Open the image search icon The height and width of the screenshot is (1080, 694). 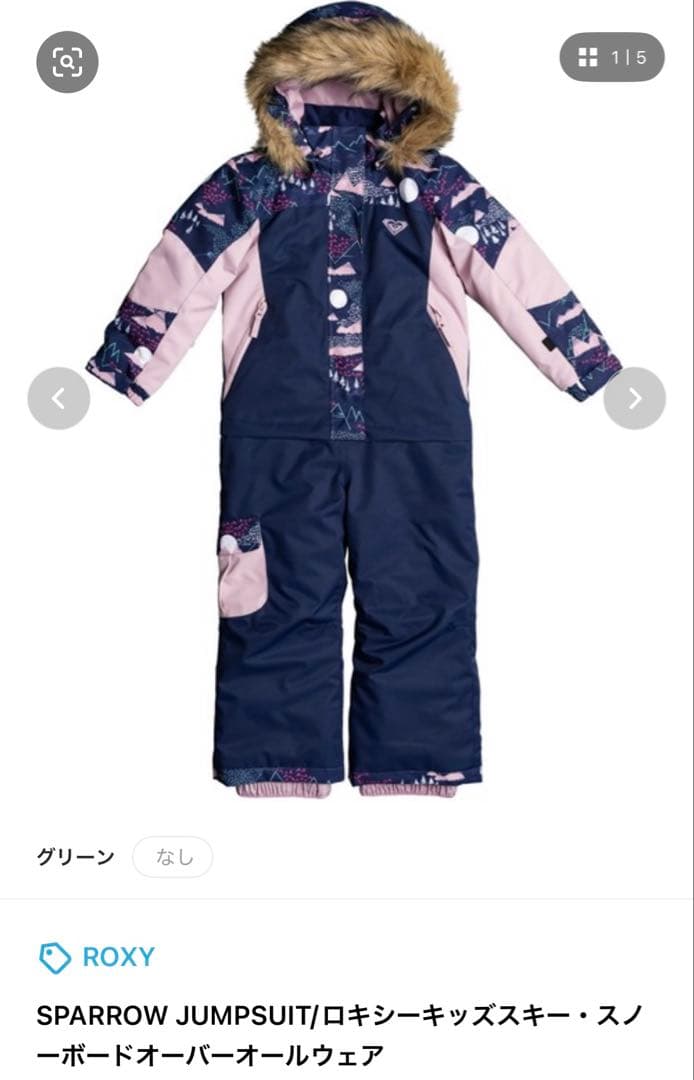point(67,62)
